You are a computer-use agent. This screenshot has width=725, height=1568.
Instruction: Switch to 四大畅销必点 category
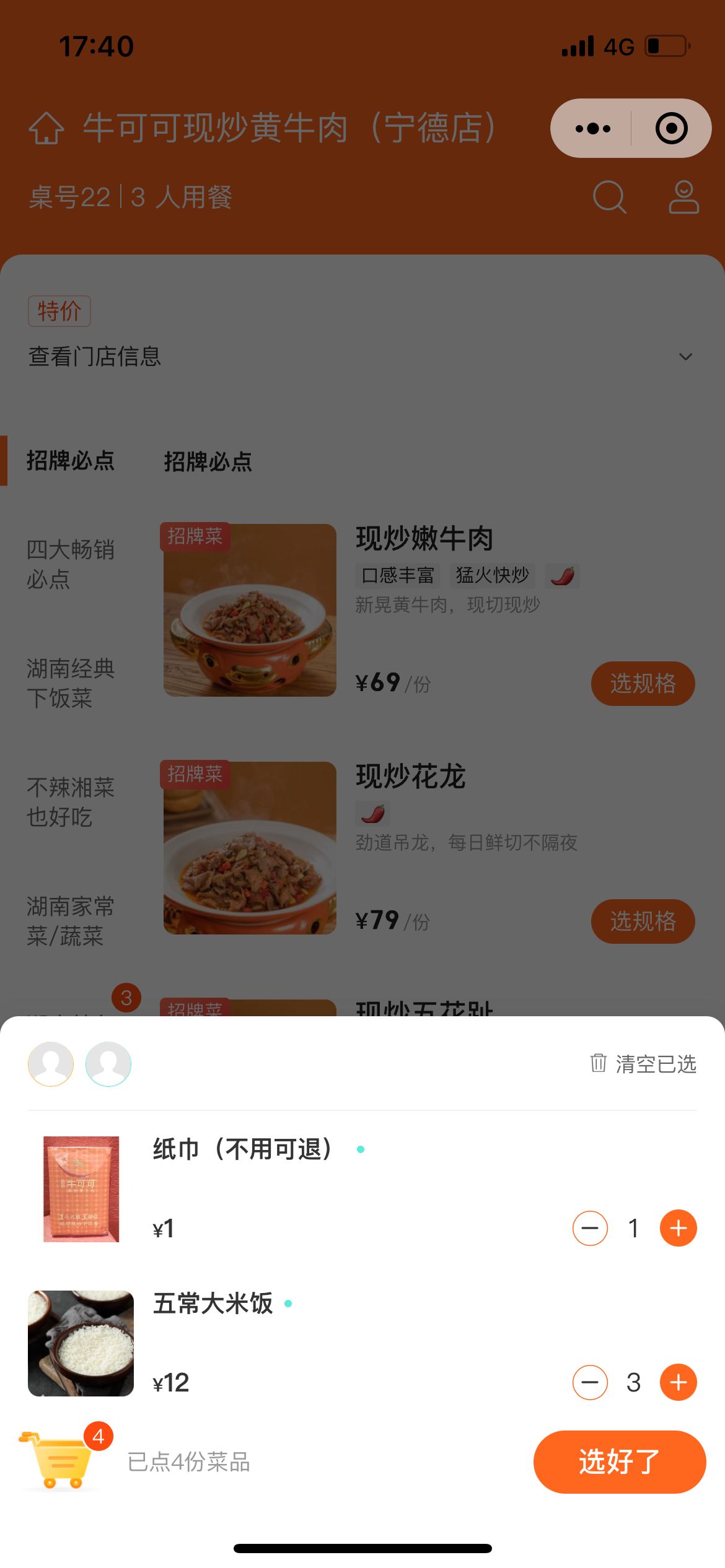70,564
